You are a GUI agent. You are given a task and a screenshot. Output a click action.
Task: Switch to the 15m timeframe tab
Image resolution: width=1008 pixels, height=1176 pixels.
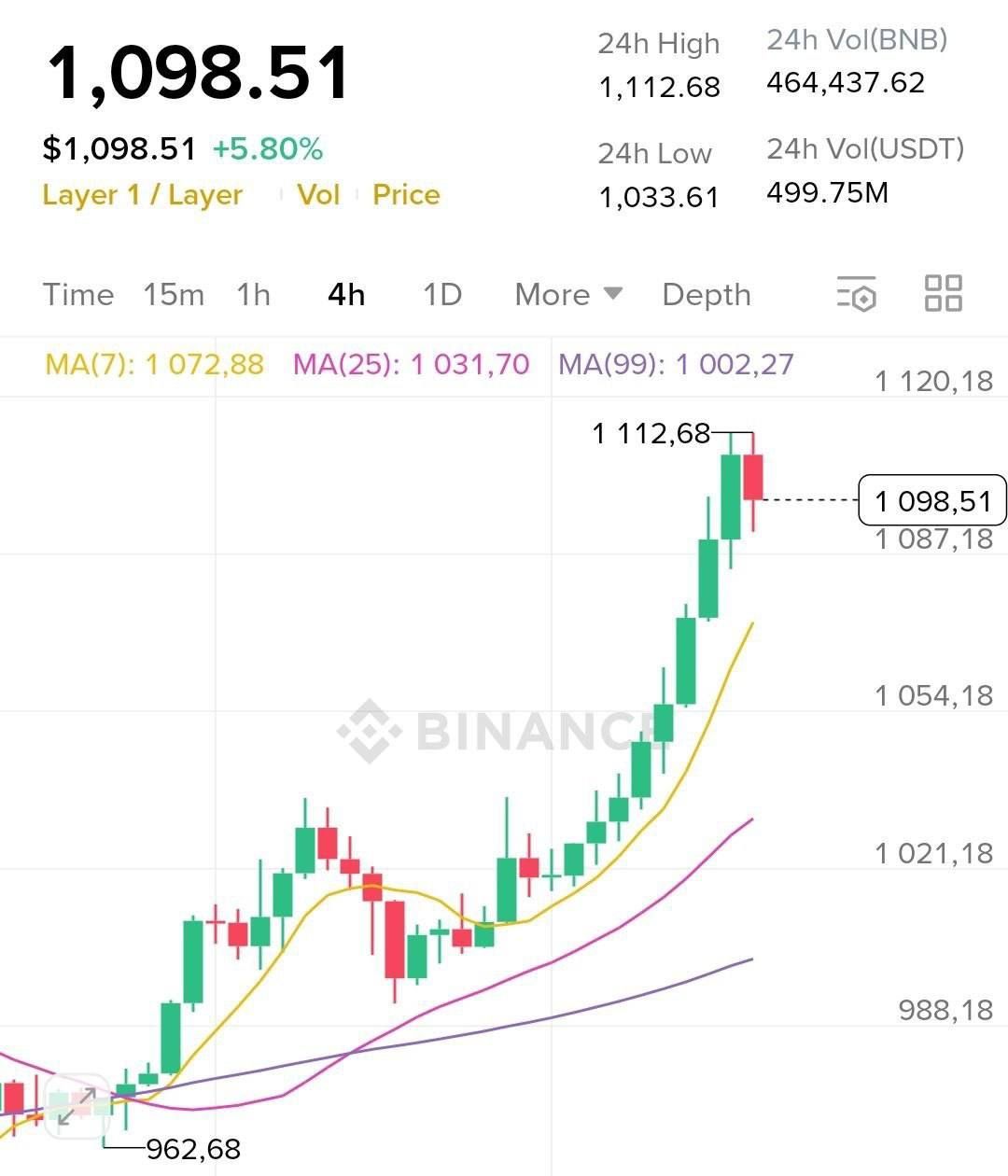click(175, 294)
